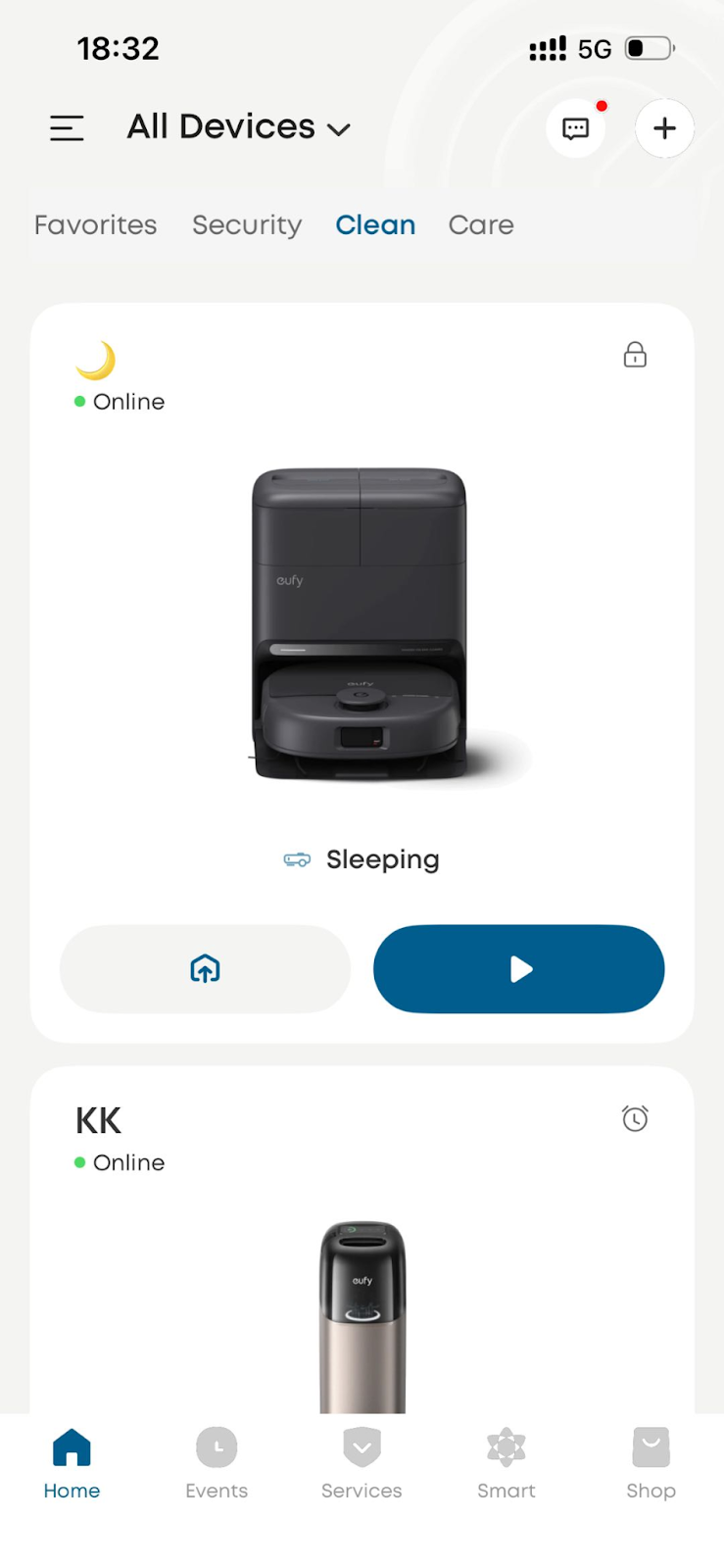Viewport: 724px width, 1568px height.
Task: Open the hamburger menu
Action: [67, 127]
